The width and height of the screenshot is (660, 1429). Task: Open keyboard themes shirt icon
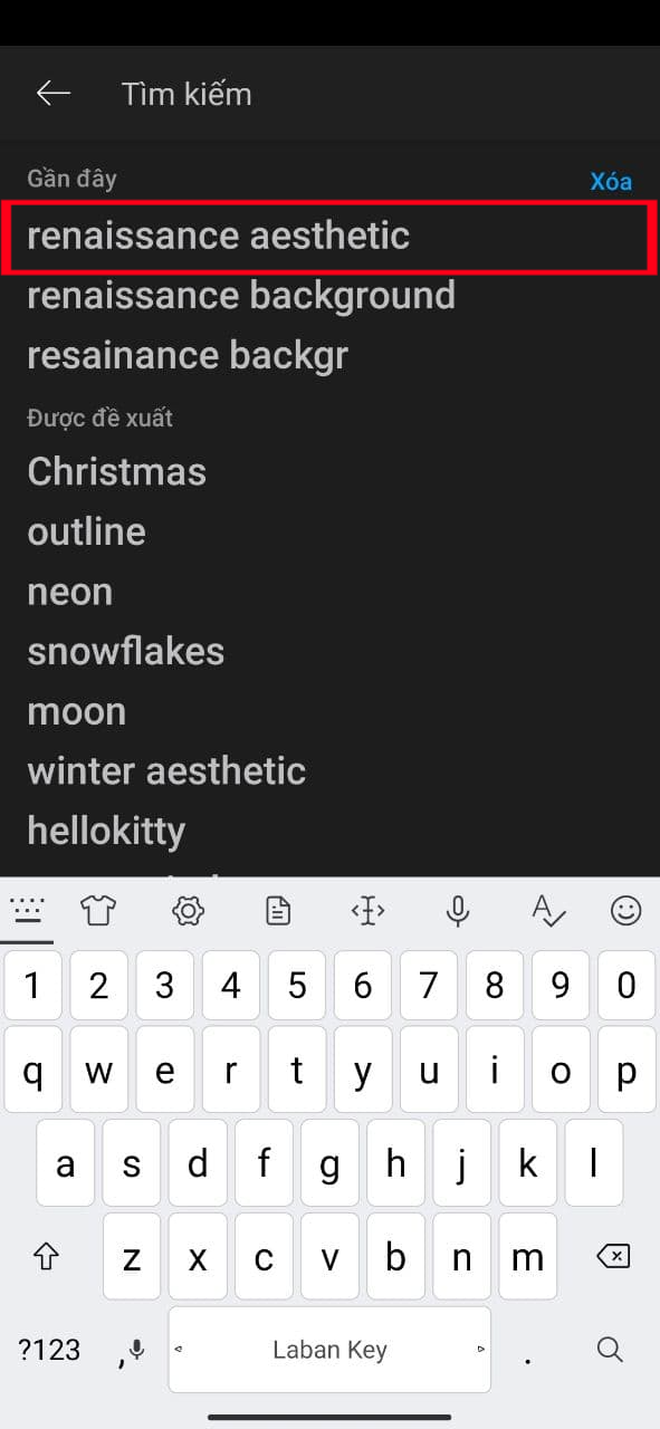click(98, 910)
